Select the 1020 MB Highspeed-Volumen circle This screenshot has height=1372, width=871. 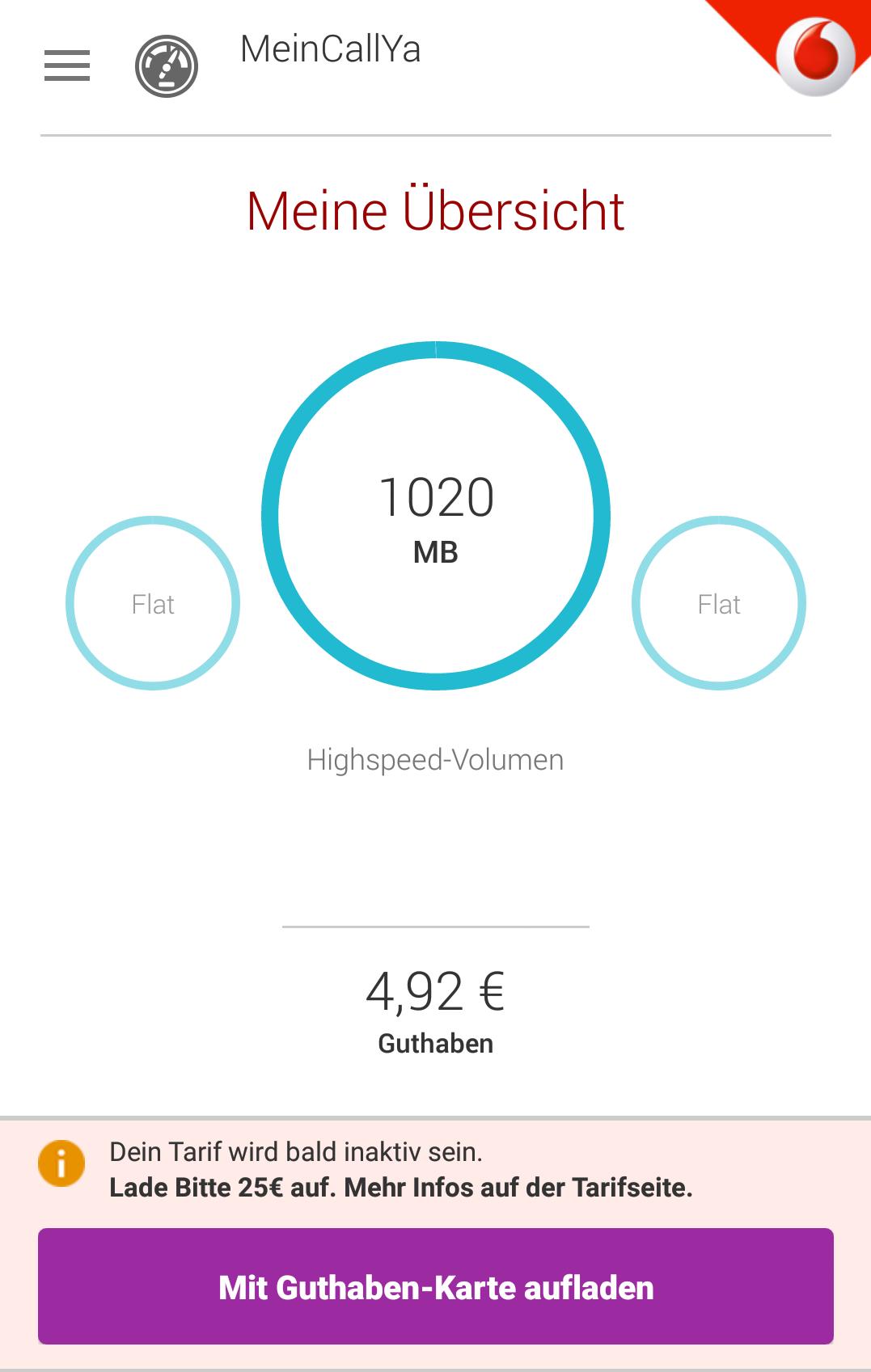click(x=435, y=516)
